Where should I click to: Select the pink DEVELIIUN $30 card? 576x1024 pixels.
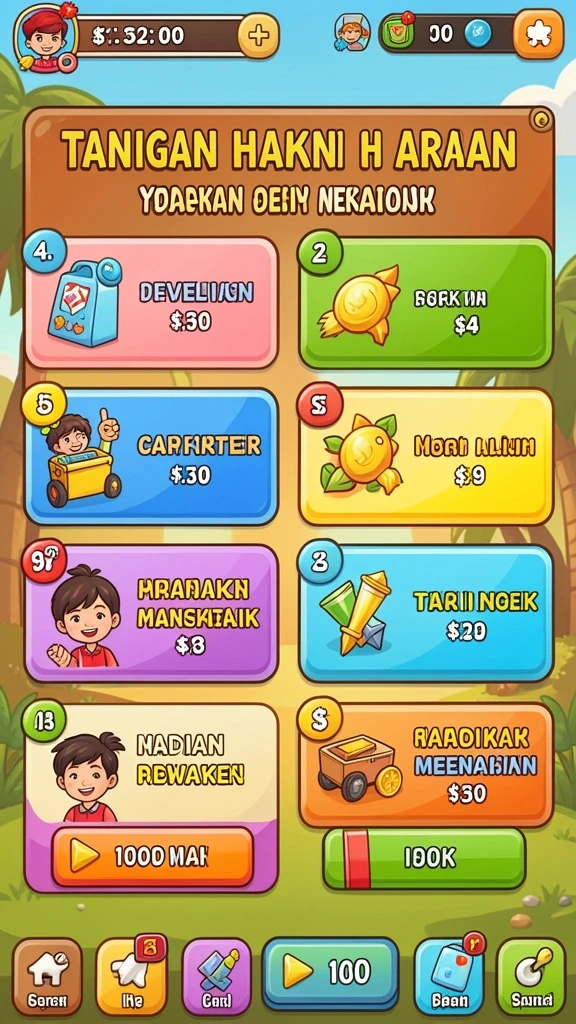[x=152, y=302]
